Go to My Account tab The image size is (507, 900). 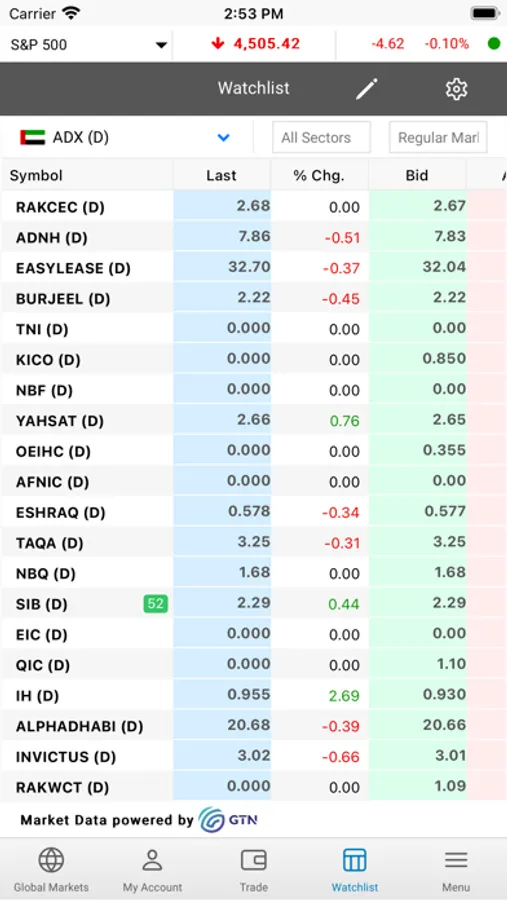pos(152,869)
